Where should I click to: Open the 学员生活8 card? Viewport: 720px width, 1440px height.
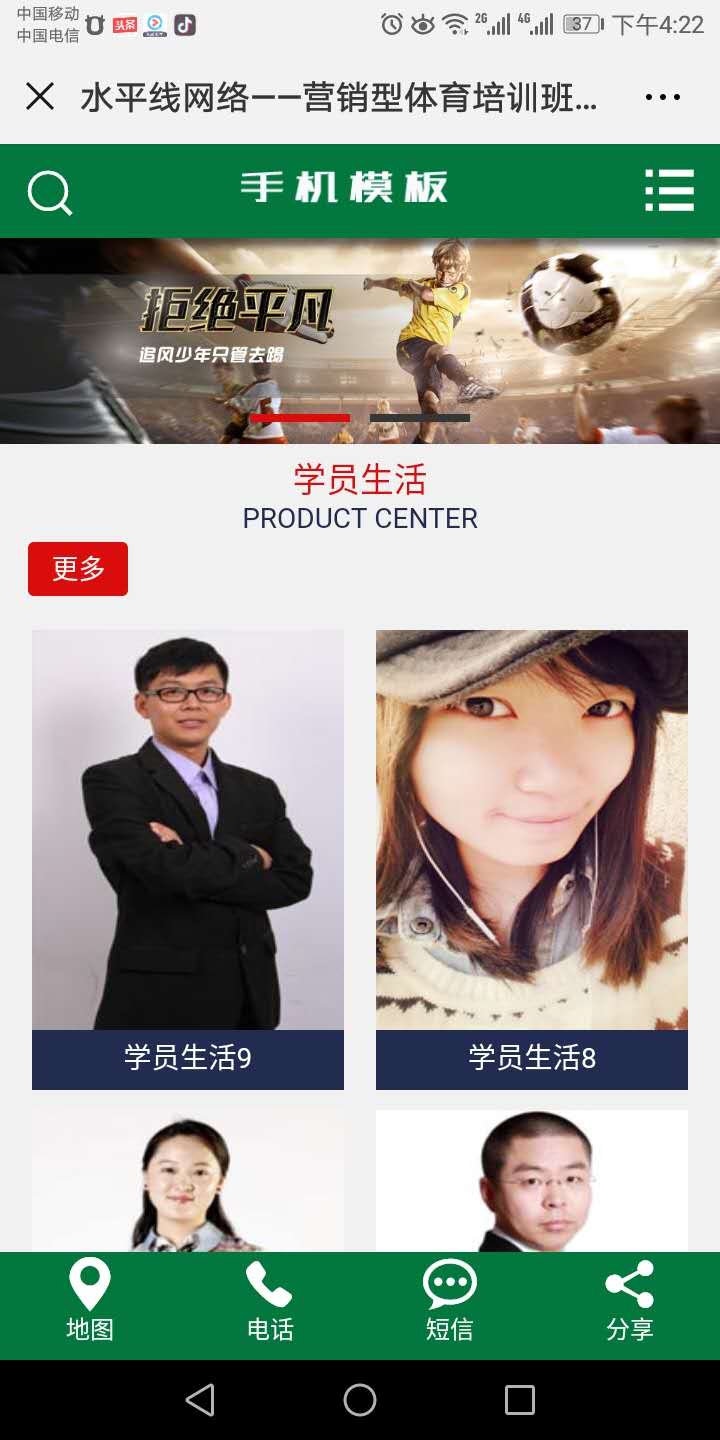click(532, 858)
